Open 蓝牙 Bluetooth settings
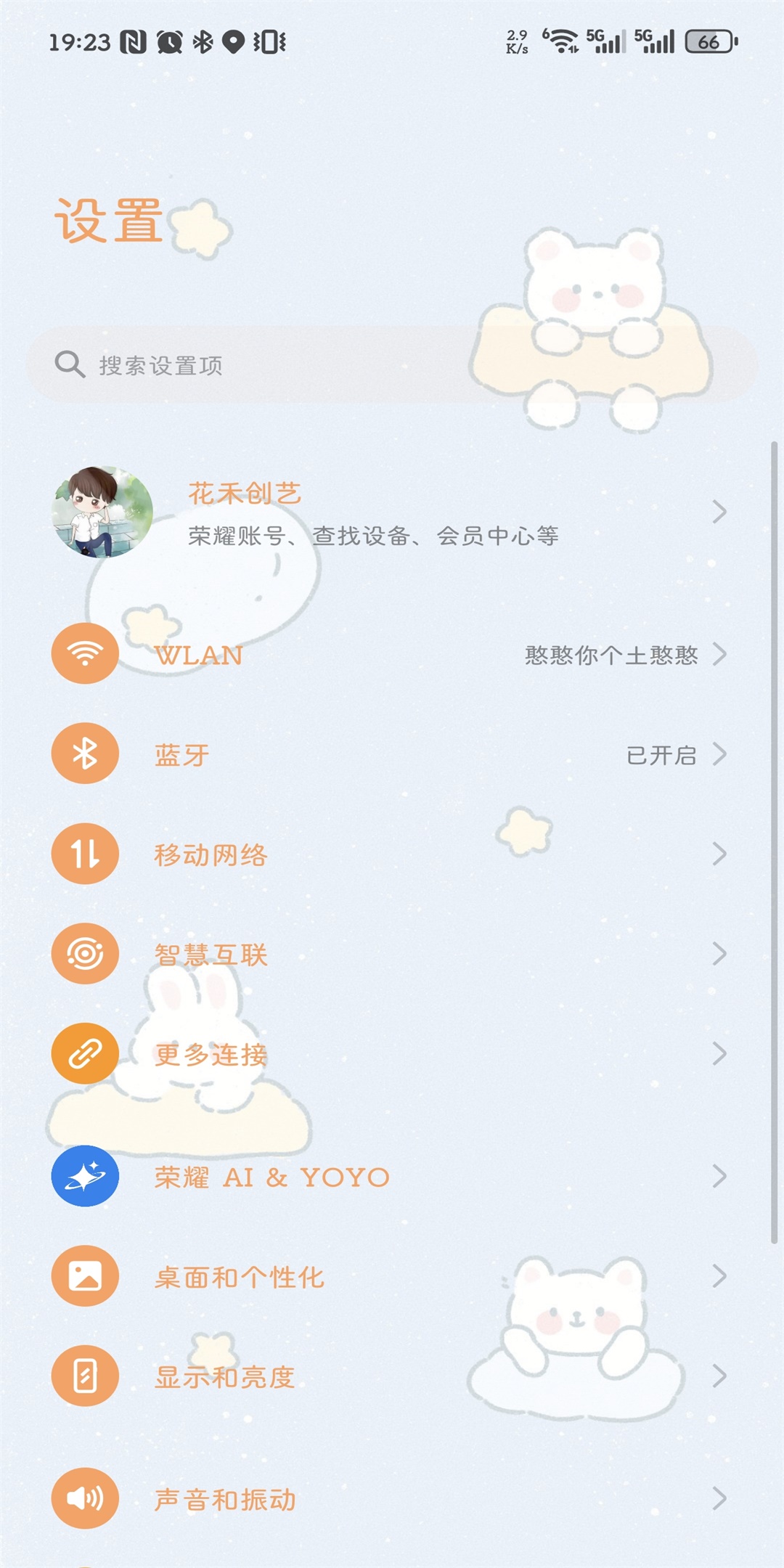784x1568 pixels. pos(181,755)
